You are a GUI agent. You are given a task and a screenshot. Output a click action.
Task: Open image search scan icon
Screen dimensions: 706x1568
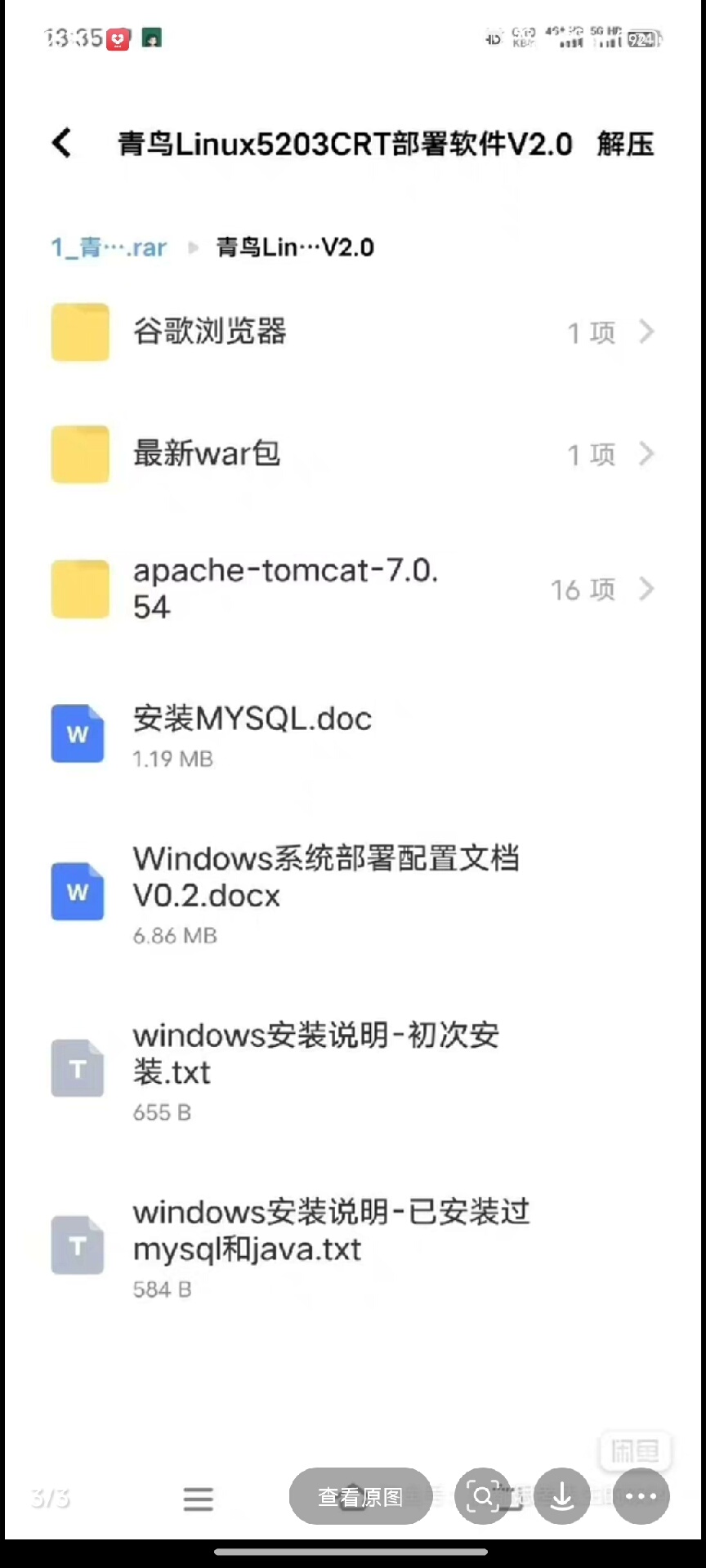point(483,1496)
